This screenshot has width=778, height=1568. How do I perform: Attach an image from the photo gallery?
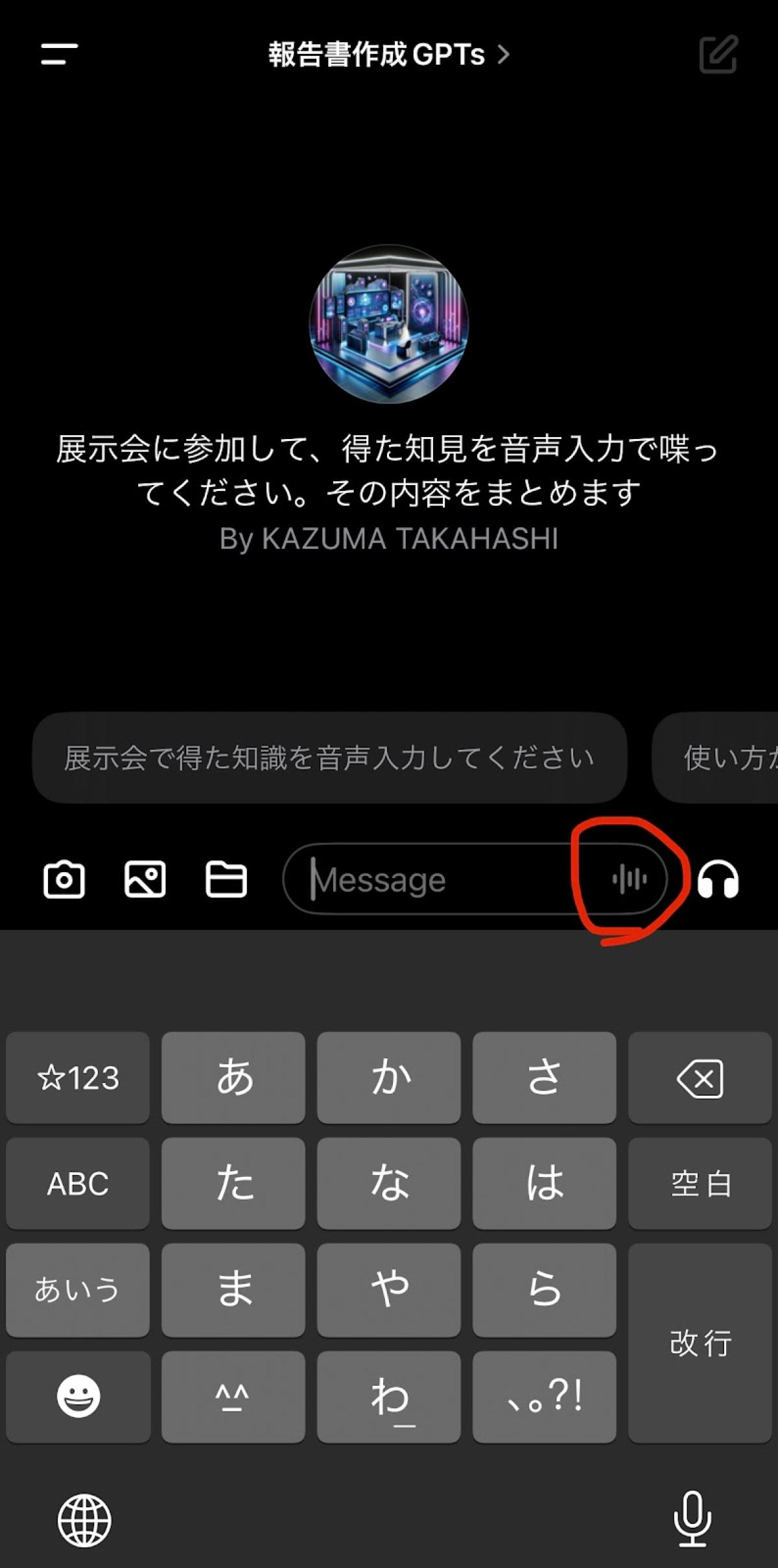pos(145,880)
